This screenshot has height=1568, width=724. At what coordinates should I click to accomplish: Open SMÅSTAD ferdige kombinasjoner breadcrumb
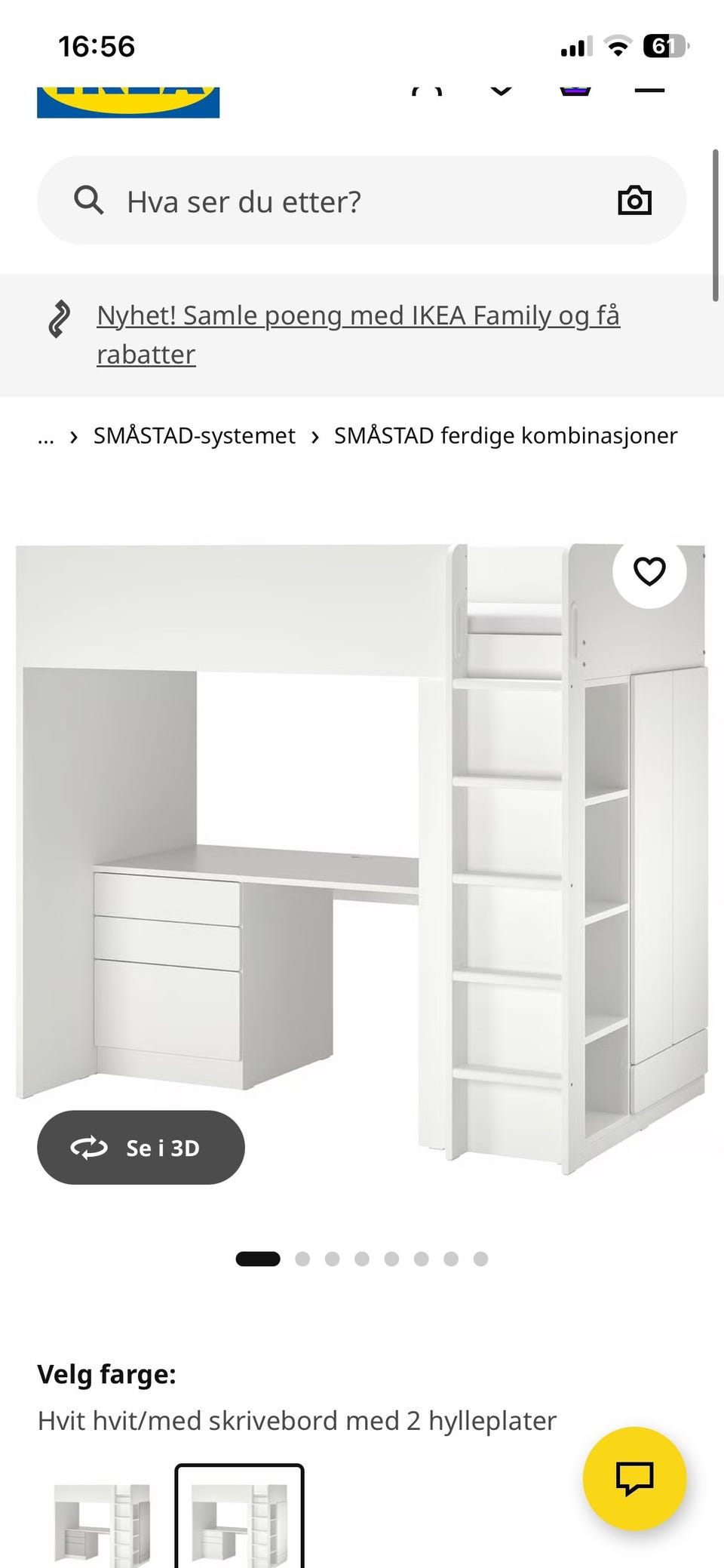pyautogui.click(x=505, y=435)
